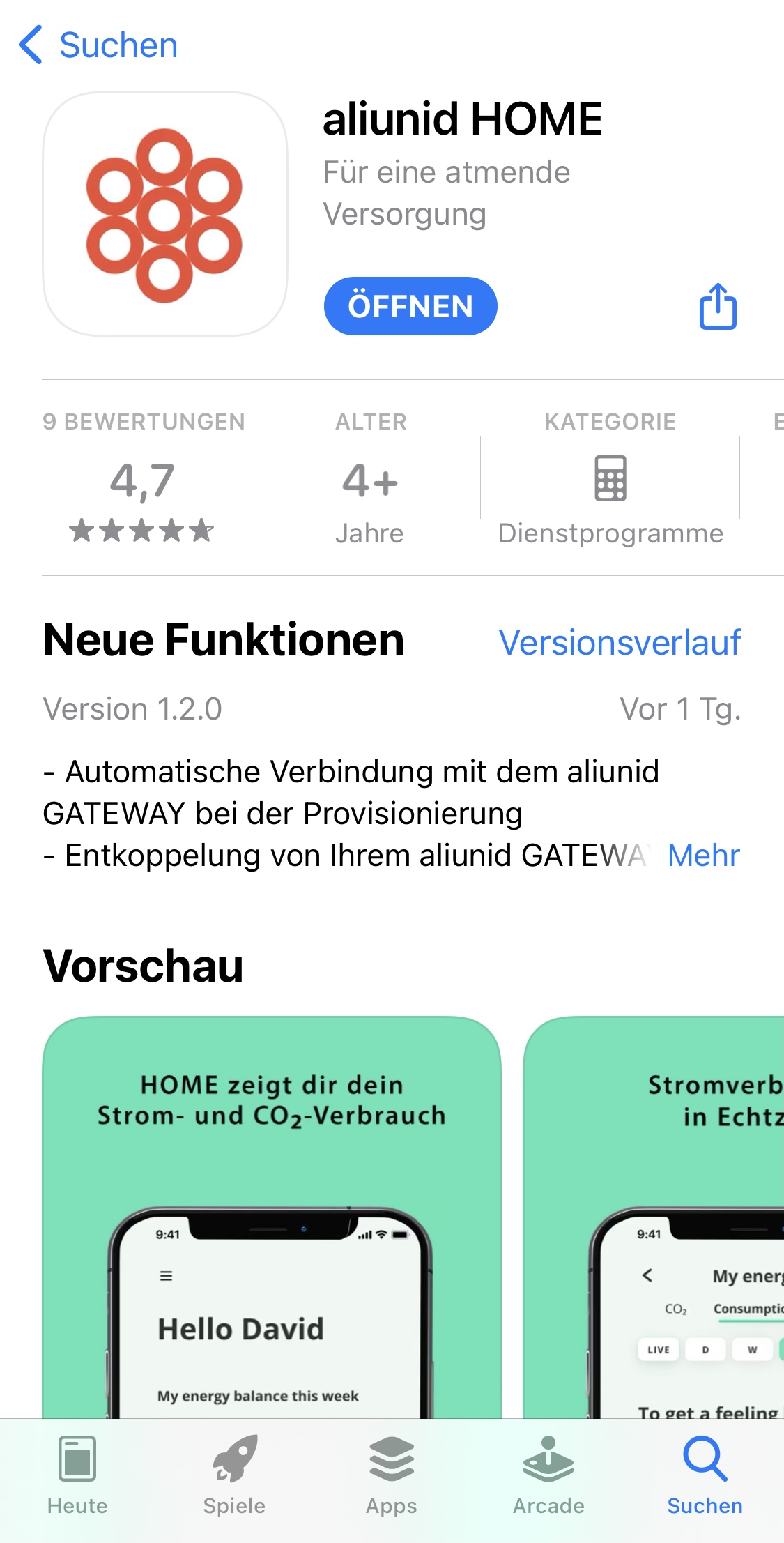Go back to Suchen results
The height and width of the screenshot is (1543, 784).
click(98, 45)
